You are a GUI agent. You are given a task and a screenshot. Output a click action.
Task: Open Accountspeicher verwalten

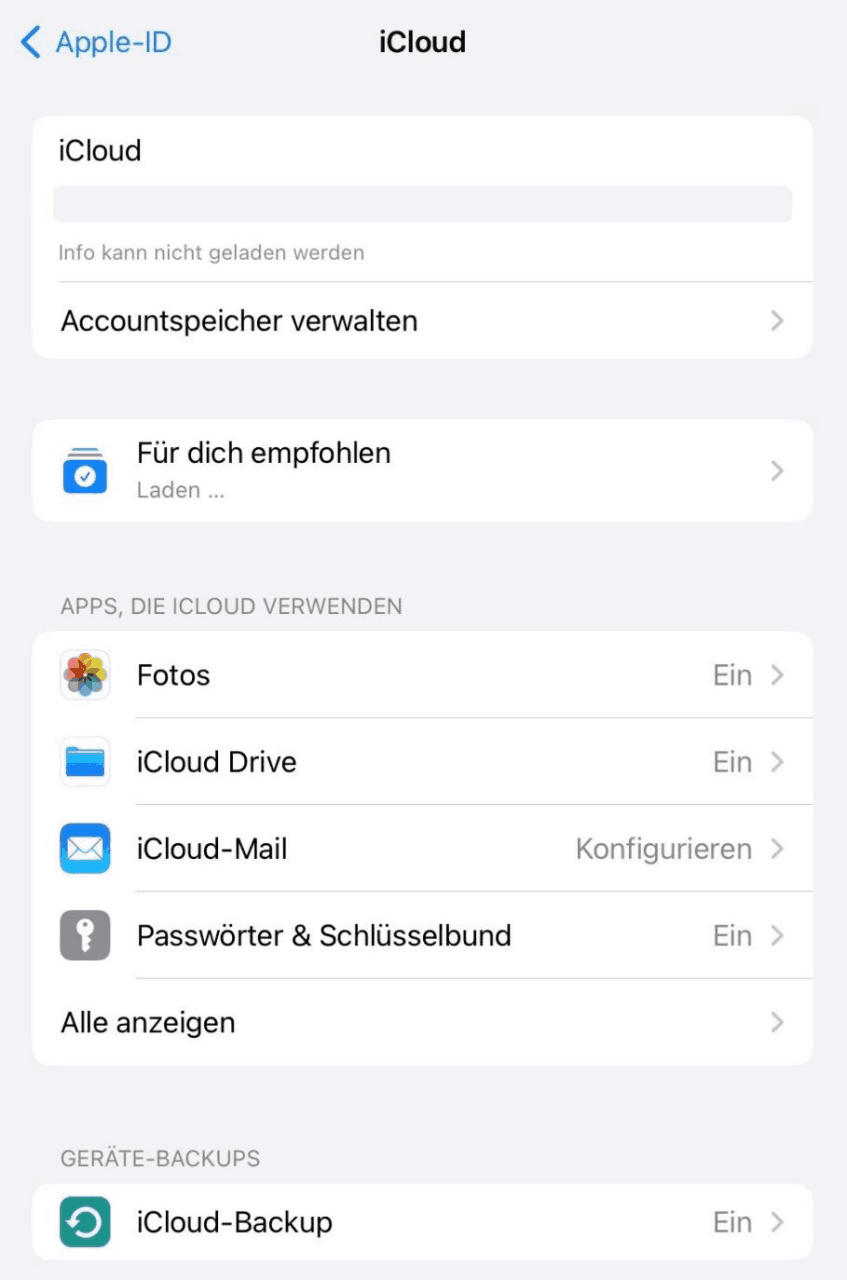click(422, 321)
